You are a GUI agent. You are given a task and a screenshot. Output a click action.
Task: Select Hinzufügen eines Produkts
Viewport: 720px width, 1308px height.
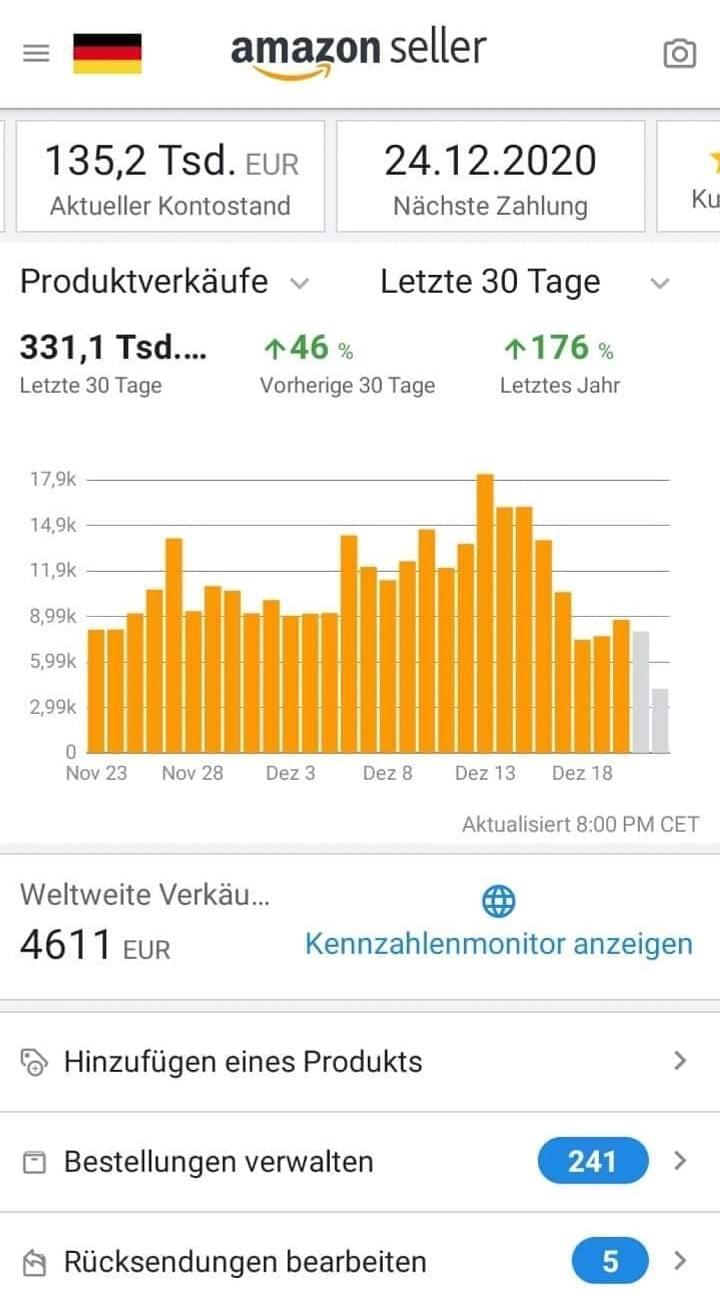pyautogui.click(x=360, y=1061)
